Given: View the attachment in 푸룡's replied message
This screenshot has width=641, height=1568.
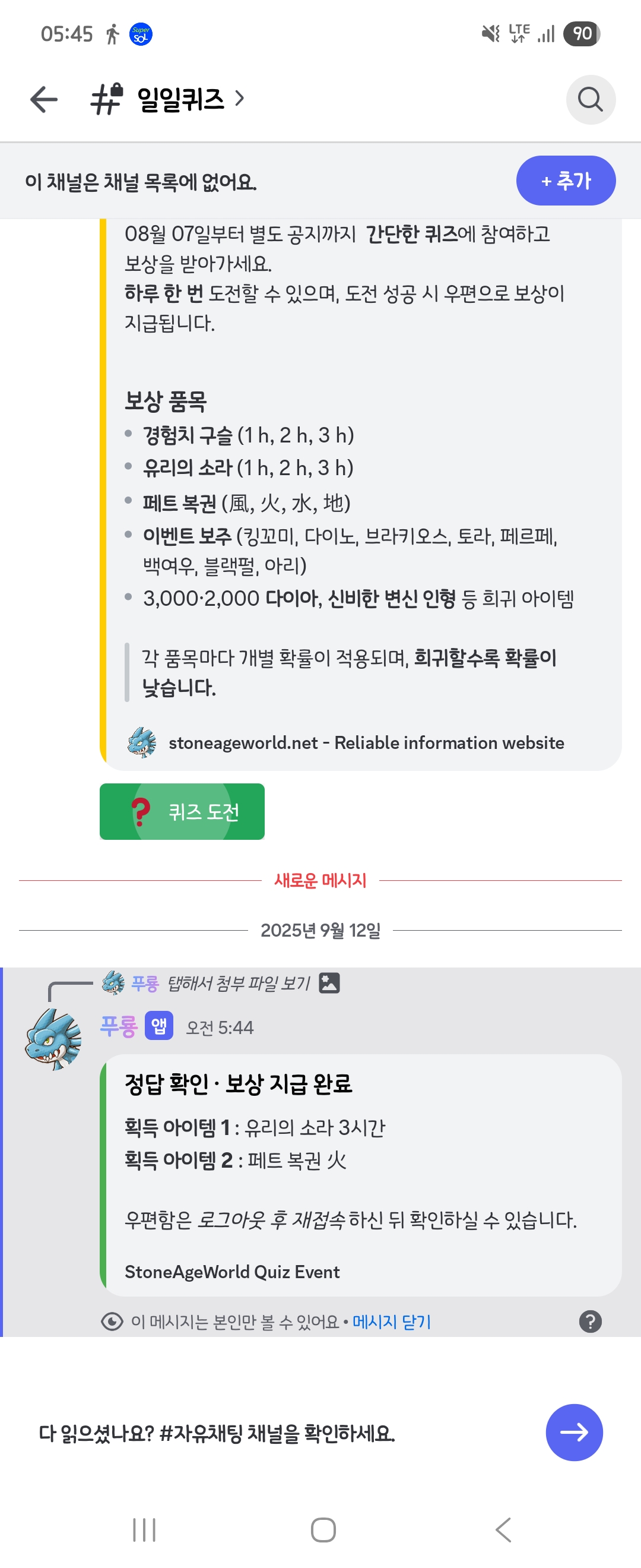Looking at the screenshot, I should pyautogui.click(x=239, y=983).
